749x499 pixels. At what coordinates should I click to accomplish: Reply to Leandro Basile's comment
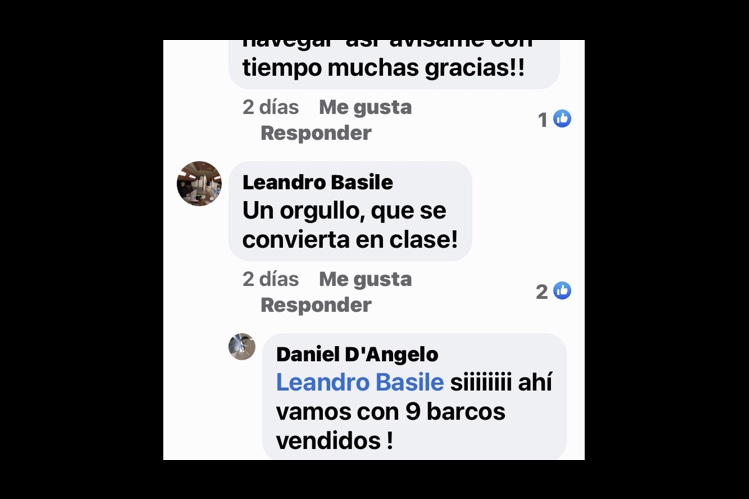[316, 305]
